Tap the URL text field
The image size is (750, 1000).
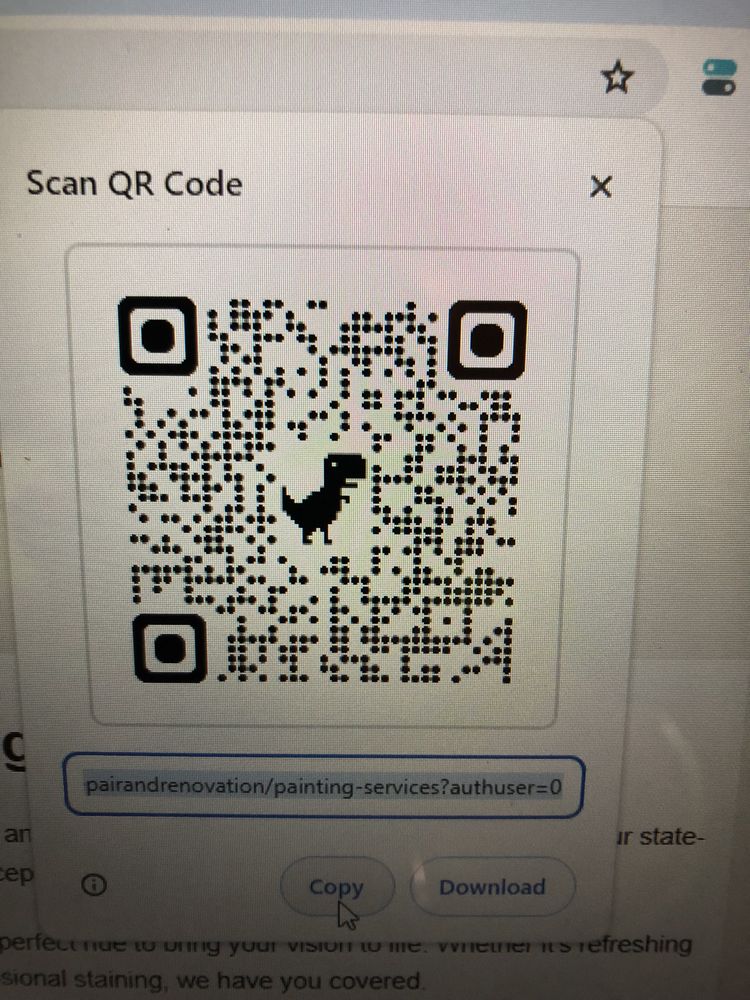click(x=323, y=786)
